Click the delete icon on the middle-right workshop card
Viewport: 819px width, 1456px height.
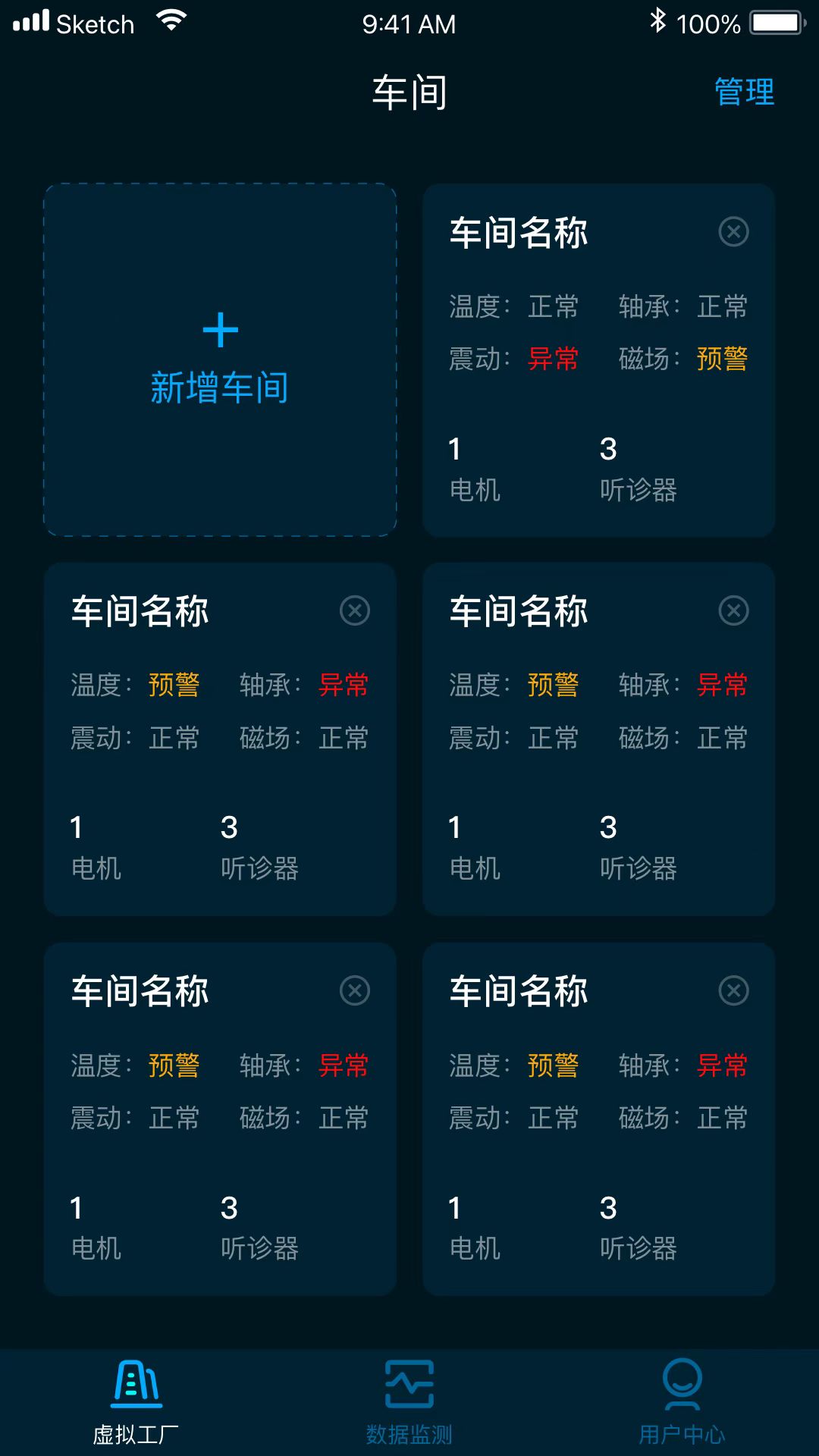coord(733,610)
